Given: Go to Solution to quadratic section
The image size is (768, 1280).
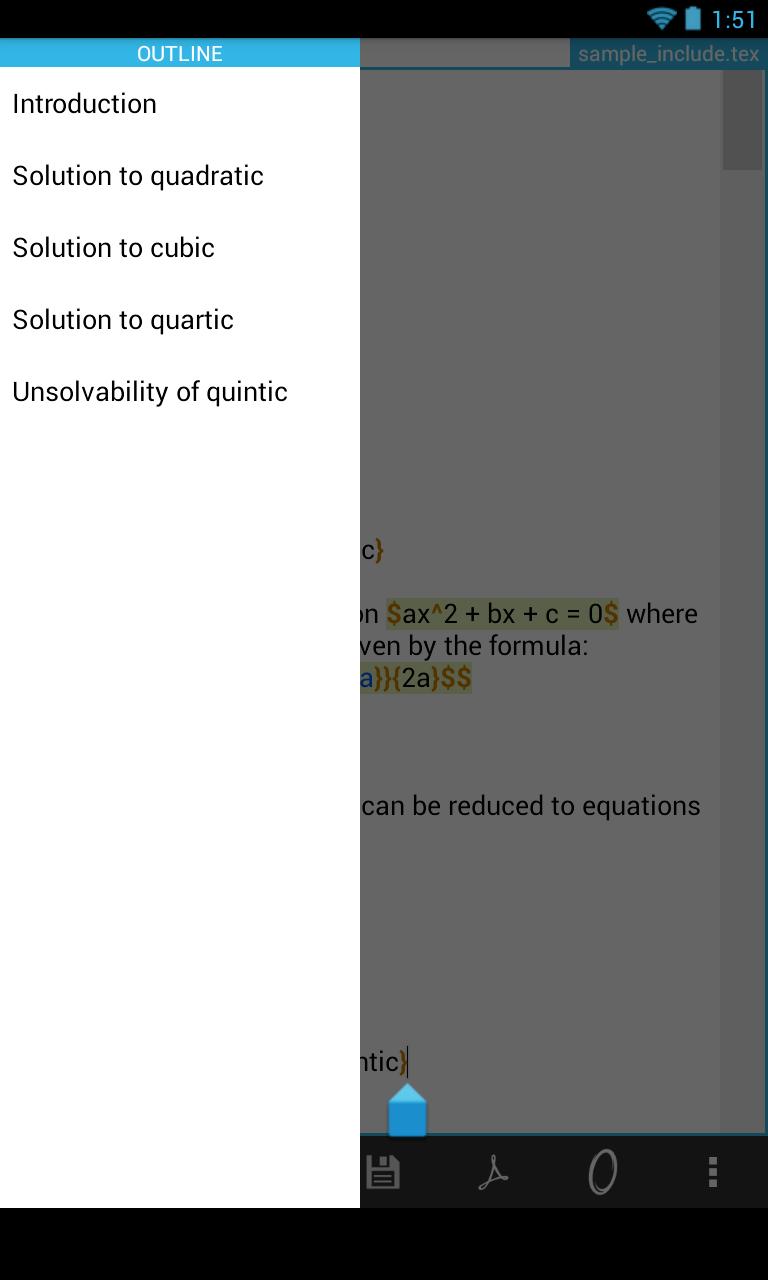Looking at the screenshot, I should click(x=138, y=176).
